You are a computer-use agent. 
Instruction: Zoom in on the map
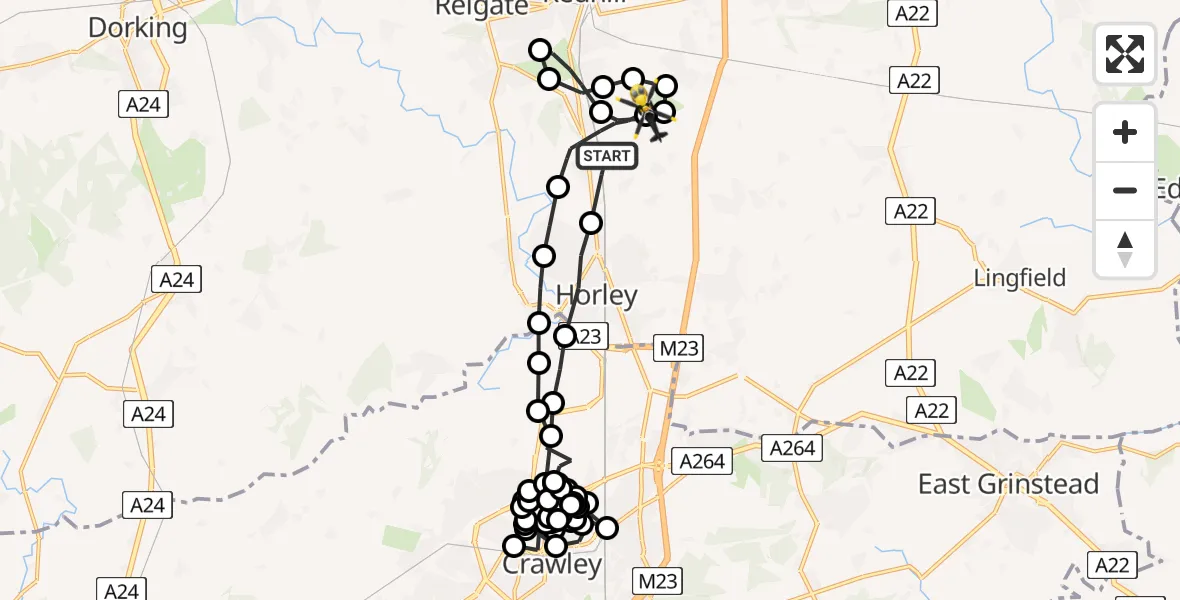[1125, 132]
